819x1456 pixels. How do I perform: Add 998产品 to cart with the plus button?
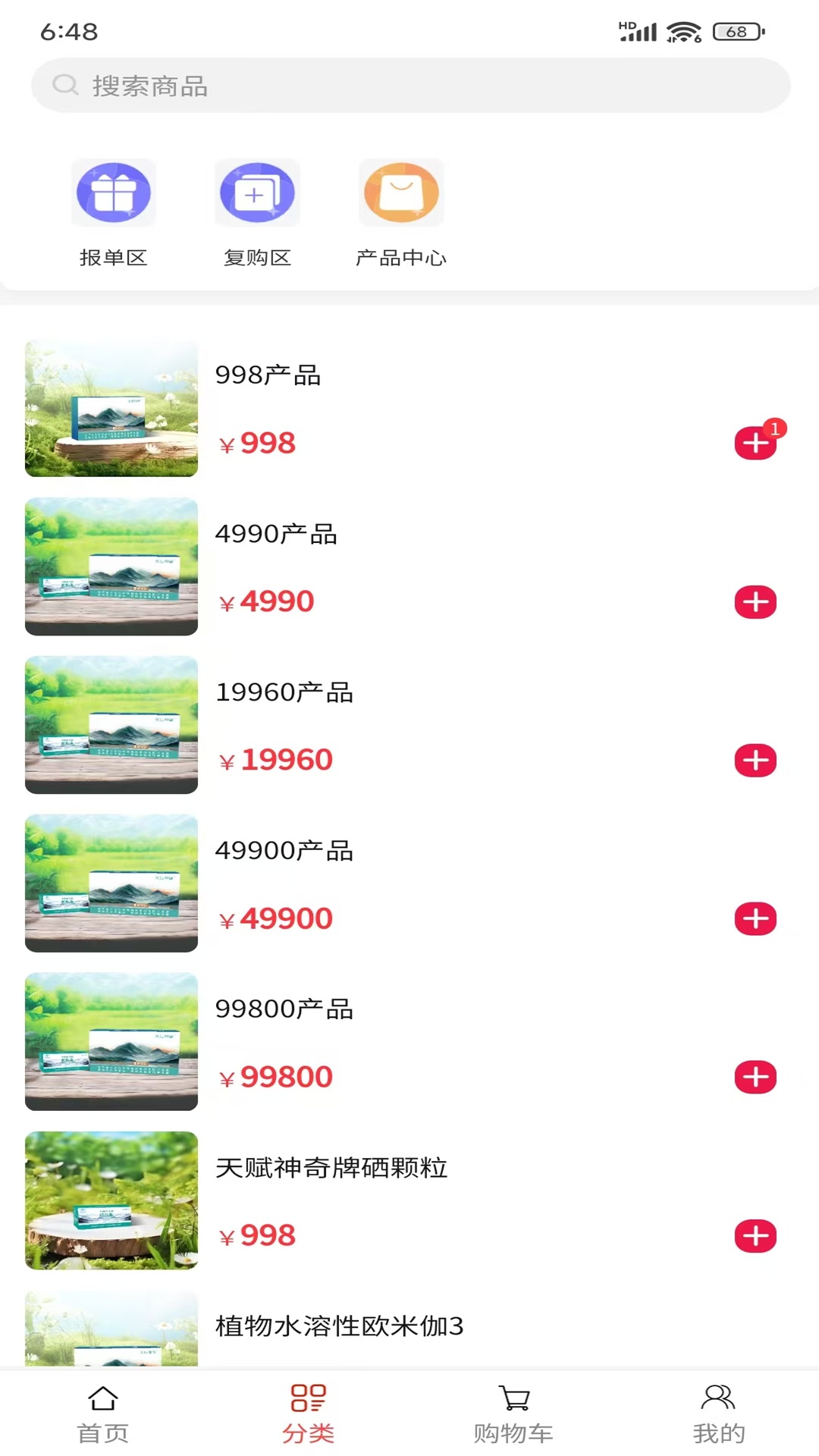click(x=755, y=444)
